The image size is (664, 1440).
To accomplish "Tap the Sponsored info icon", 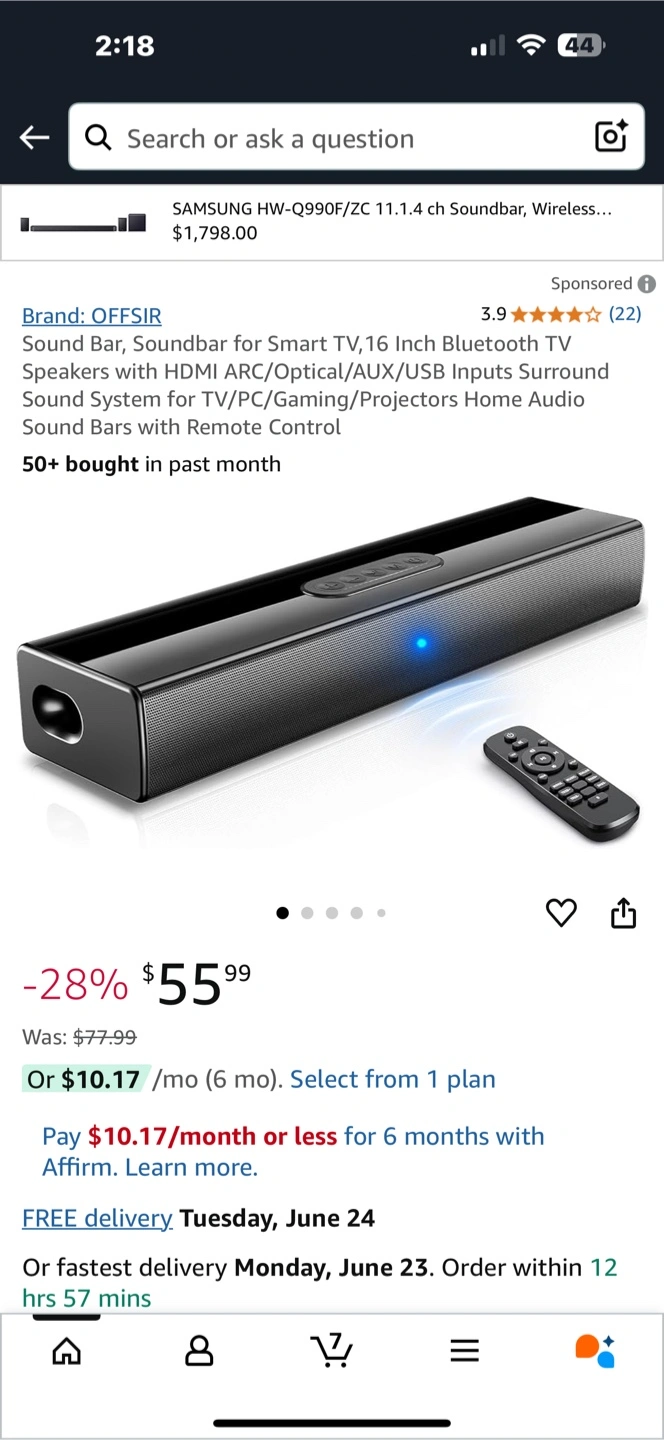I will click(647, 284).
